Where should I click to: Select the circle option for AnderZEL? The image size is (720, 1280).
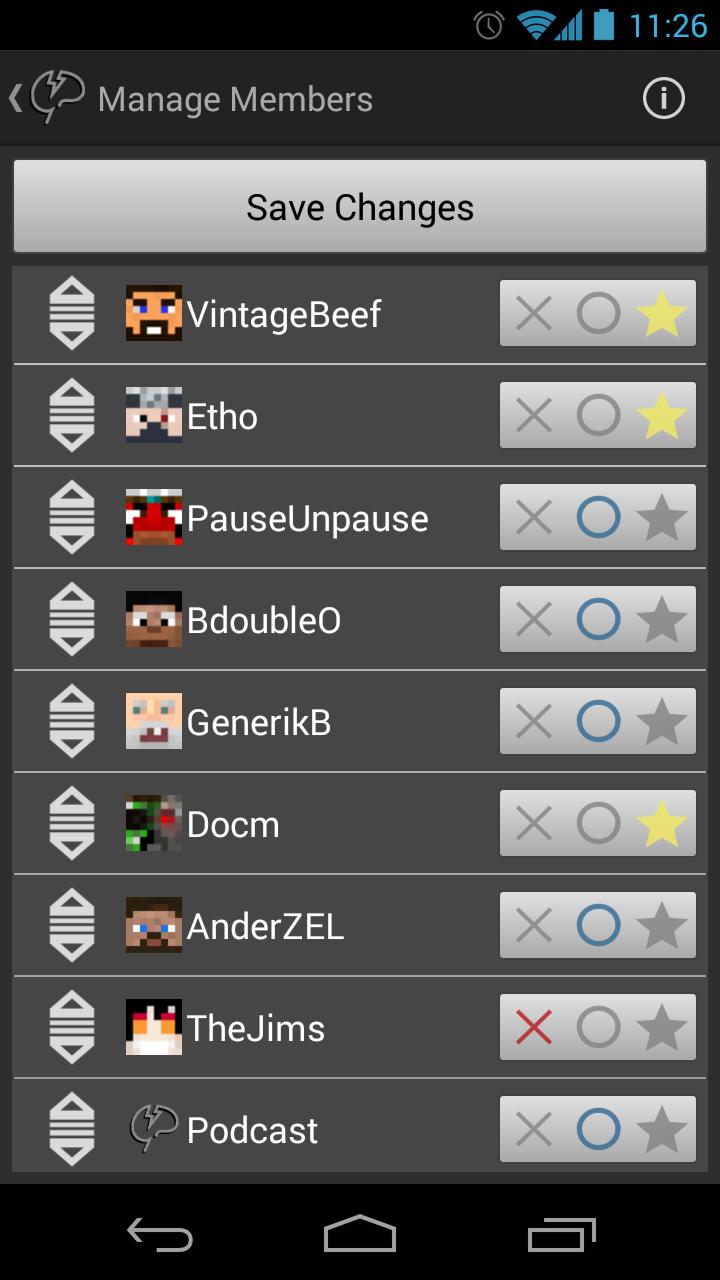[597, 925]
